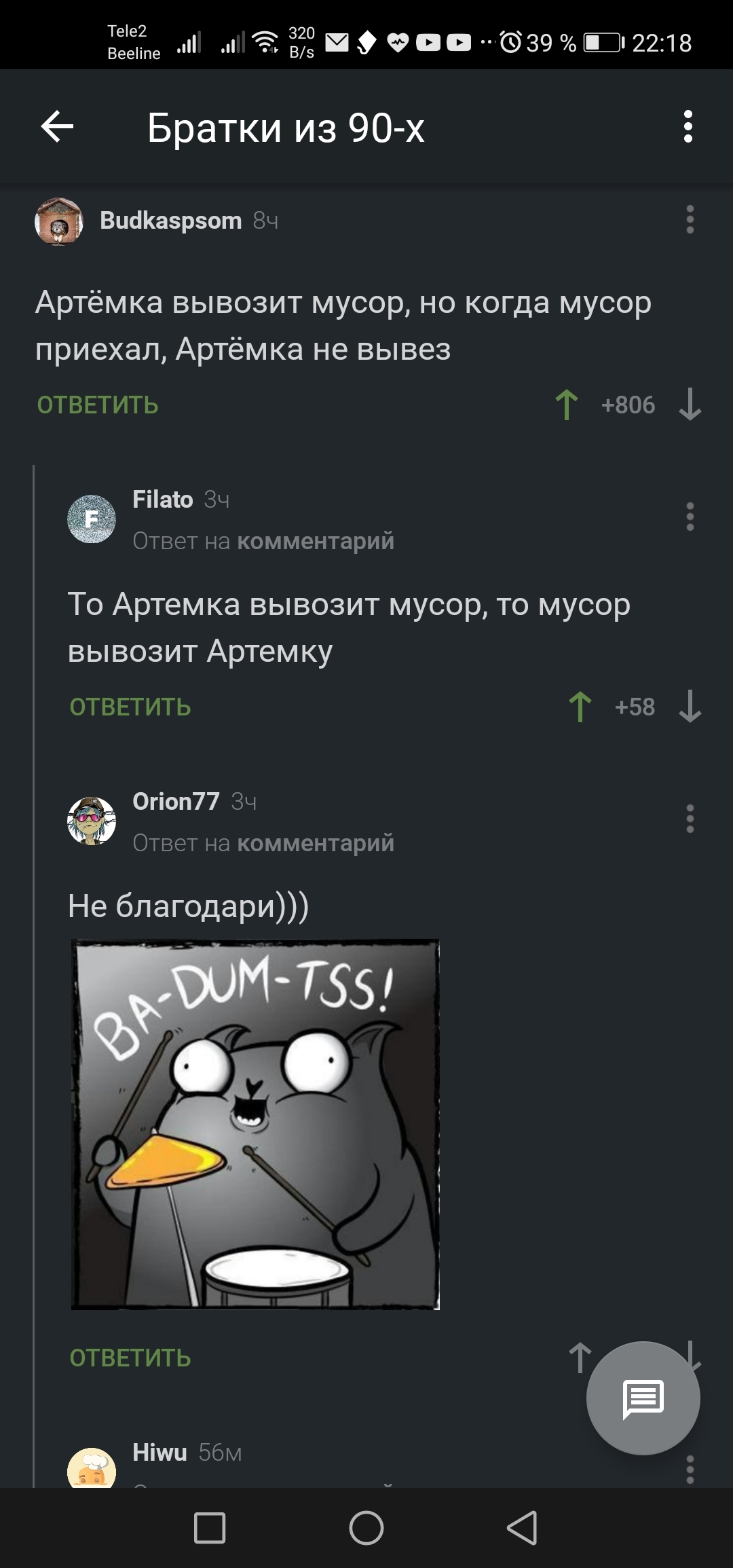The height and width of the screenshot is (1568, 733).
Task: Open options for Budkaspsom's comment
Action: (x=690, y=220)
